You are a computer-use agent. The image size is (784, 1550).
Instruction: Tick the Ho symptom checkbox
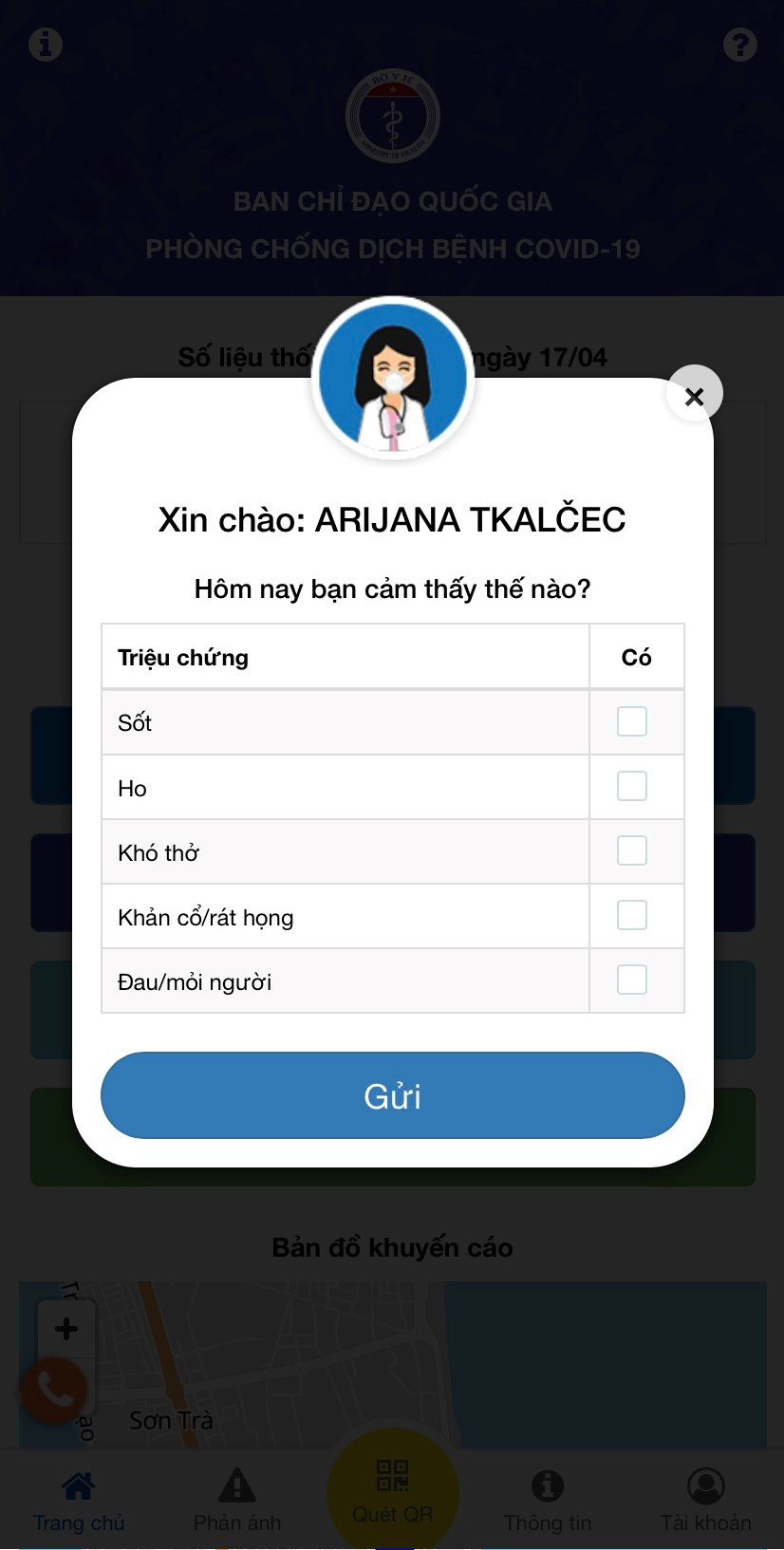[632, 786]
